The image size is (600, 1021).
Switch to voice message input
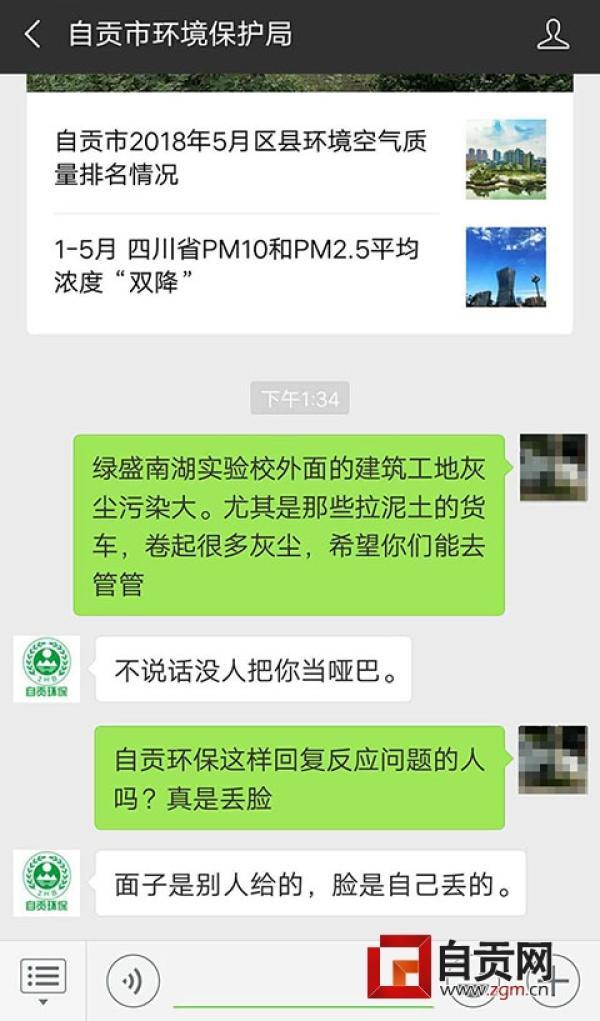click(x=134, y=980)
